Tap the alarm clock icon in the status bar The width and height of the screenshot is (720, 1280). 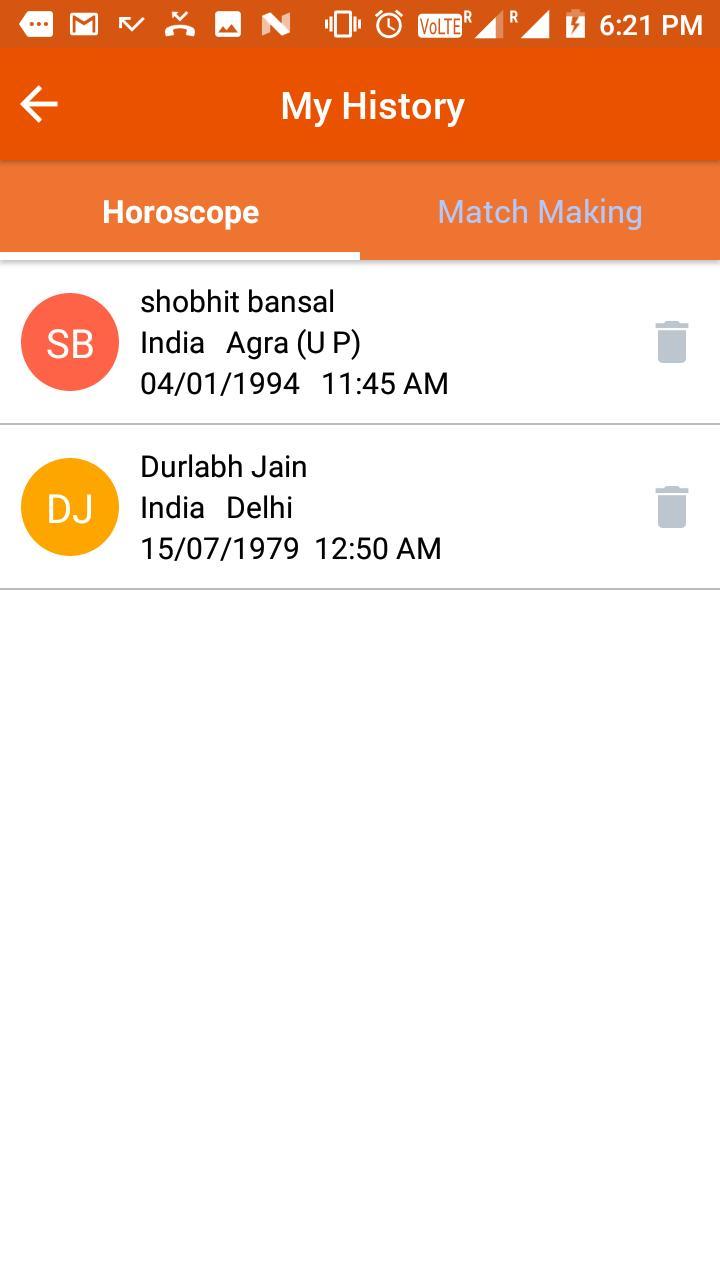(390, 22)
